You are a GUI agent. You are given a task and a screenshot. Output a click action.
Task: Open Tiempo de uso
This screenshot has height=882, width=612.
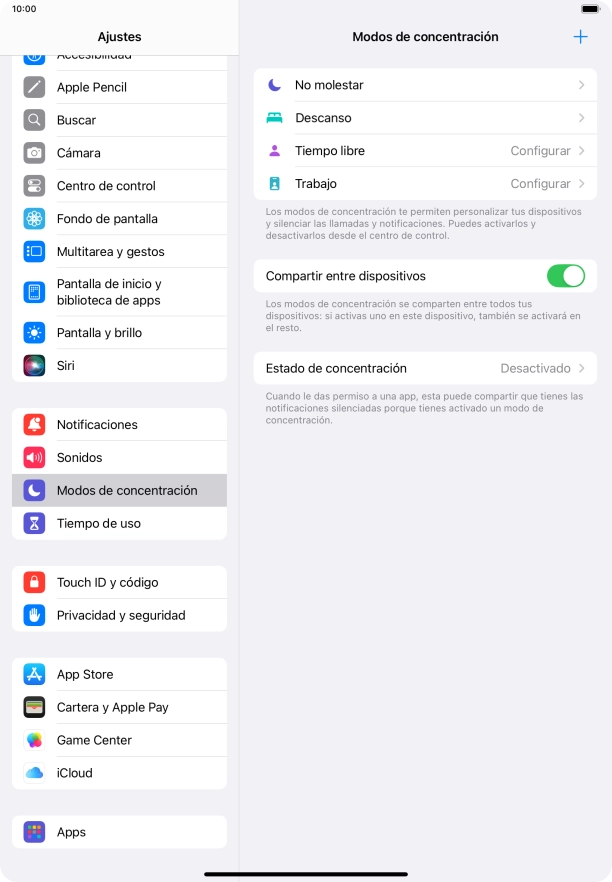pyautogui.click(x=120, y=524)
